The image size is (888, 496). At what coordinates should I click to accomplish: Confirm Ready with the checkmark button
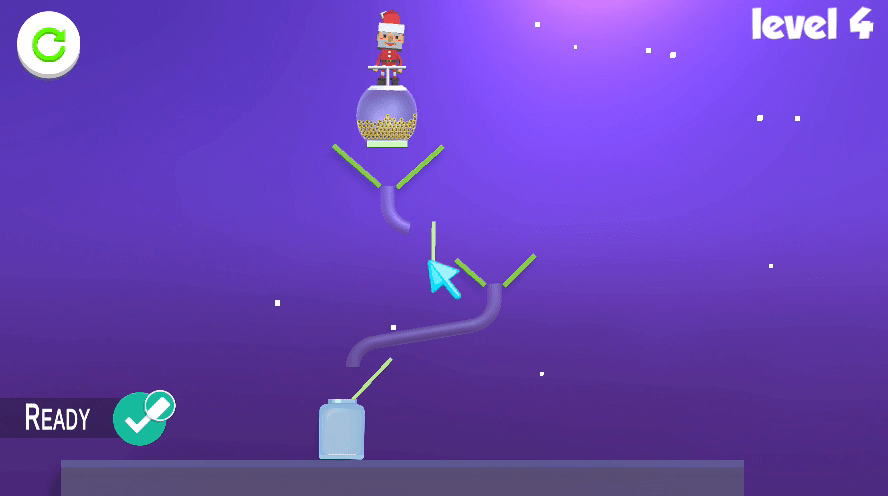tap(140, 419)
